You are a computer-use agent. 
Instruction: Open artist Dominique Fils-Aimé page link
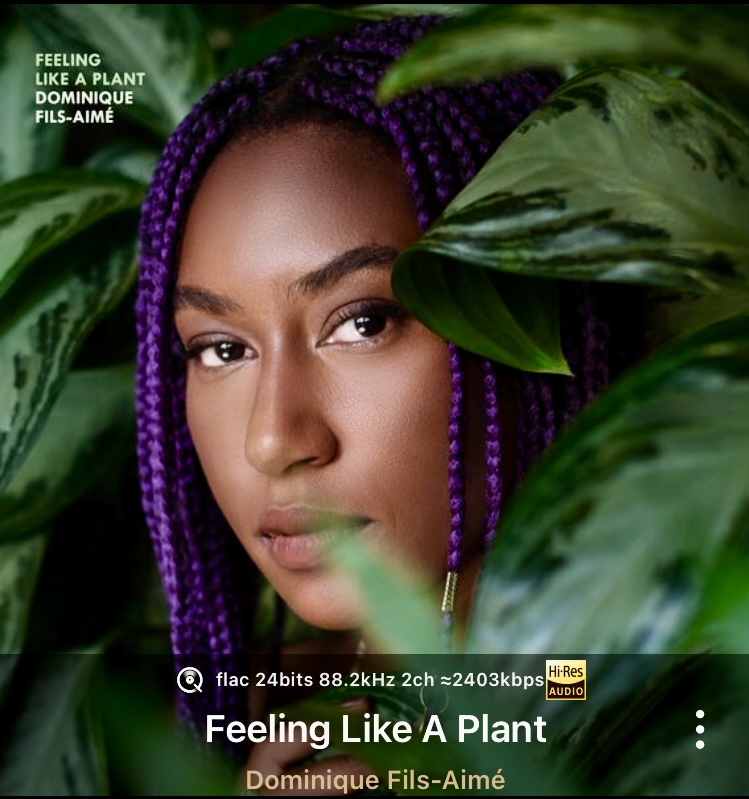[375, 780]
